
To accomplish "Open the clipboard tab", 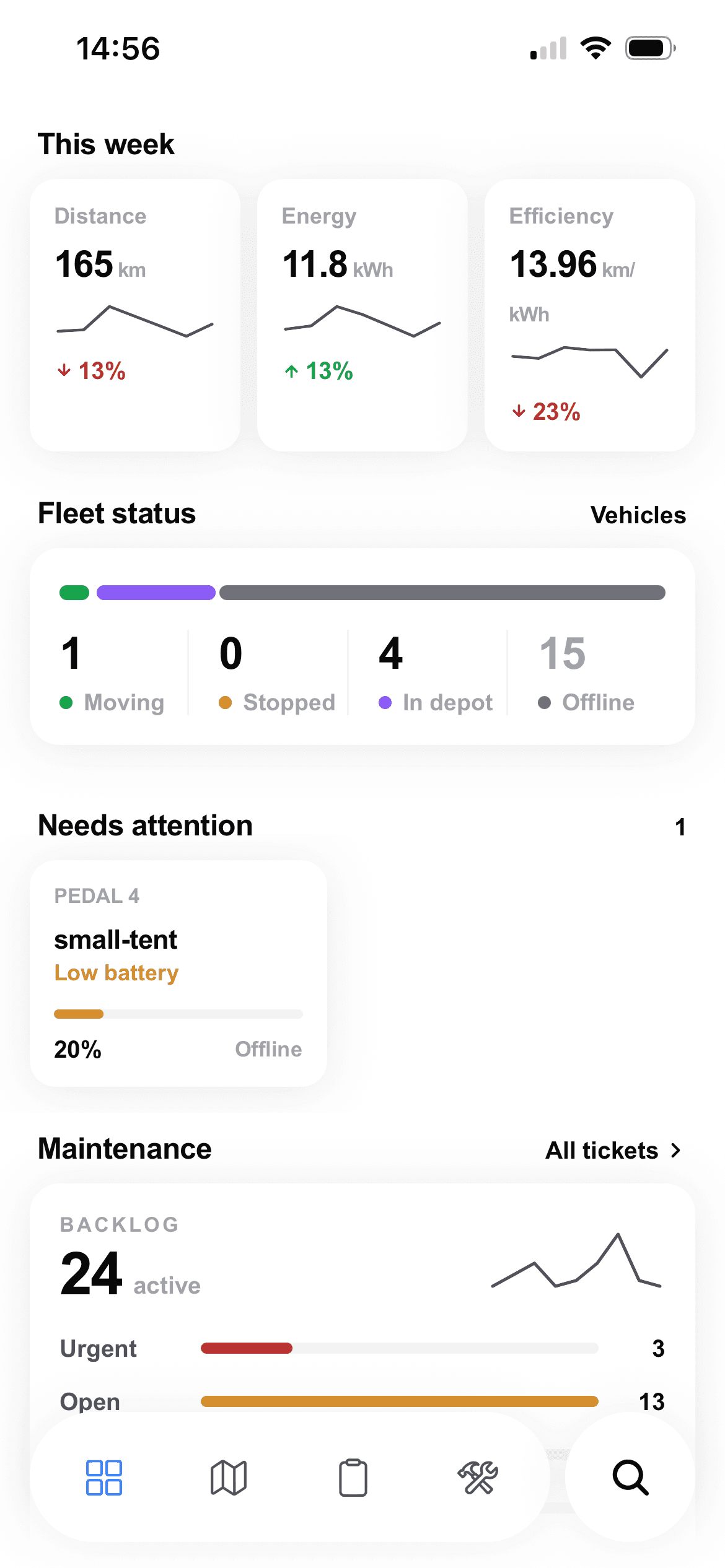I will (353, 1478).
